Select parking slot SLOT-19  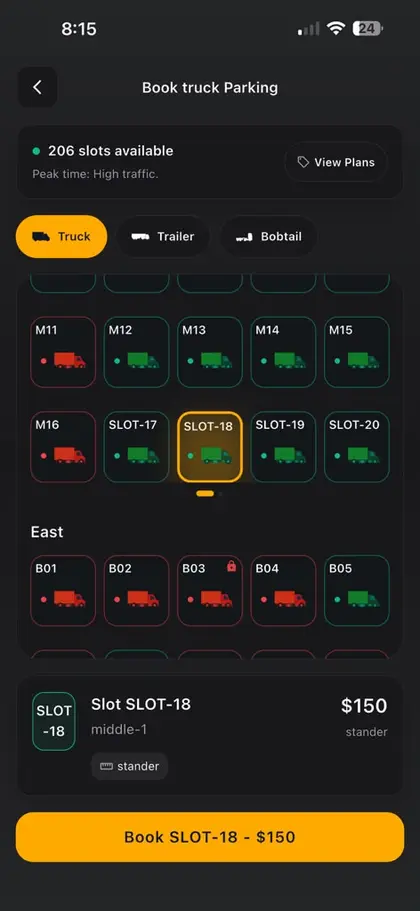coord(283,447)
